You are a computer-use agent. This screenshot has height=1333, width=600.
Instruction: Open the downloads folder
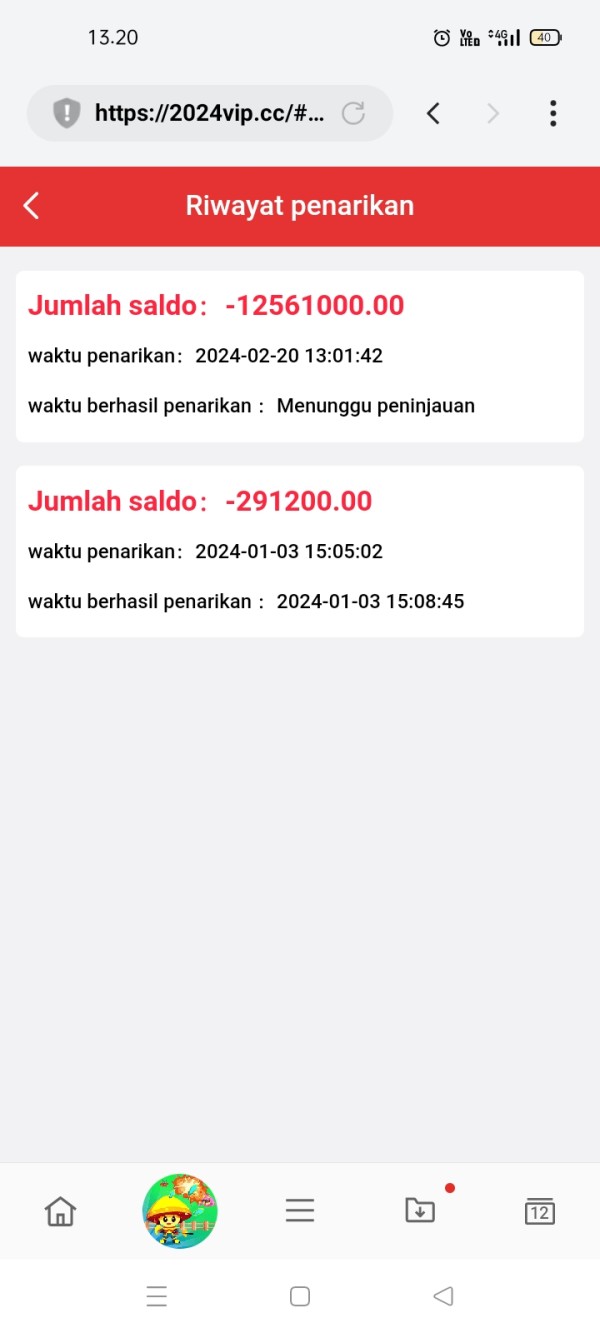point(420,1210)
